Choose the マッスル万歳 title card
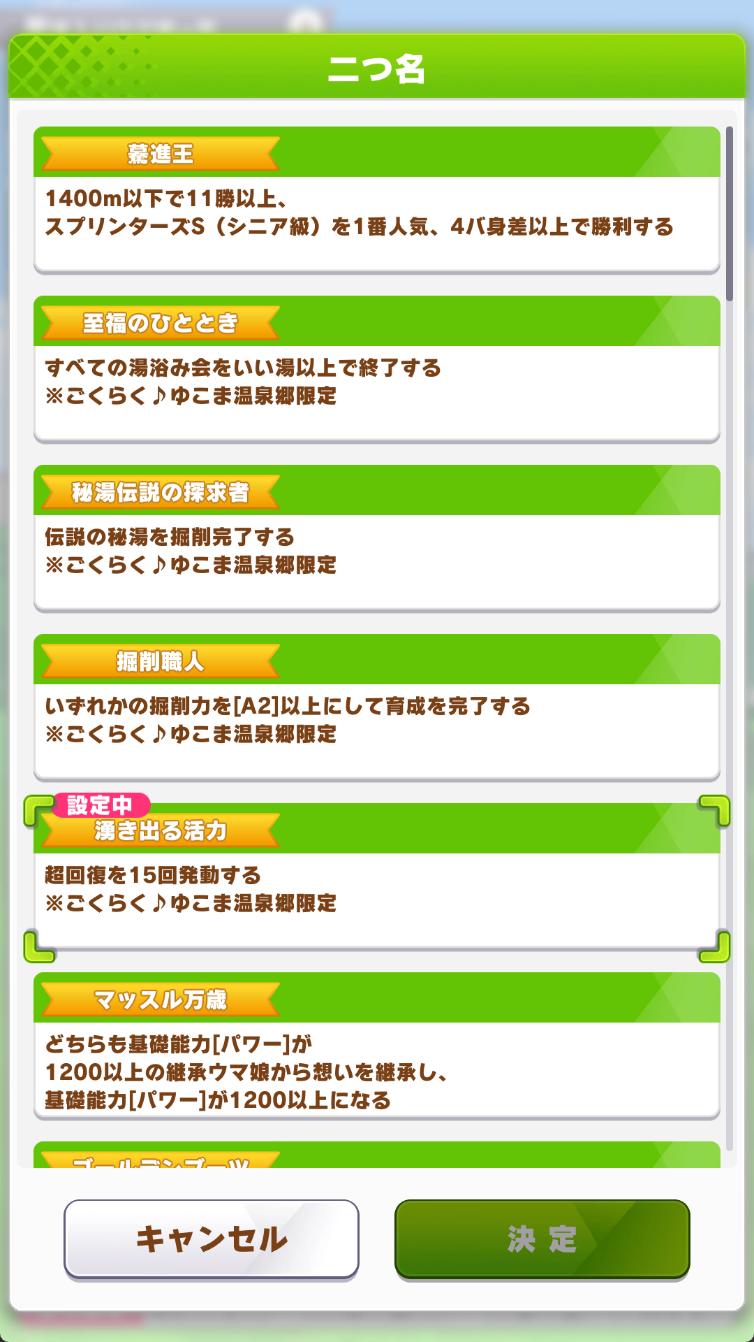This screenshot has height=1342, width=754. 377,1045
